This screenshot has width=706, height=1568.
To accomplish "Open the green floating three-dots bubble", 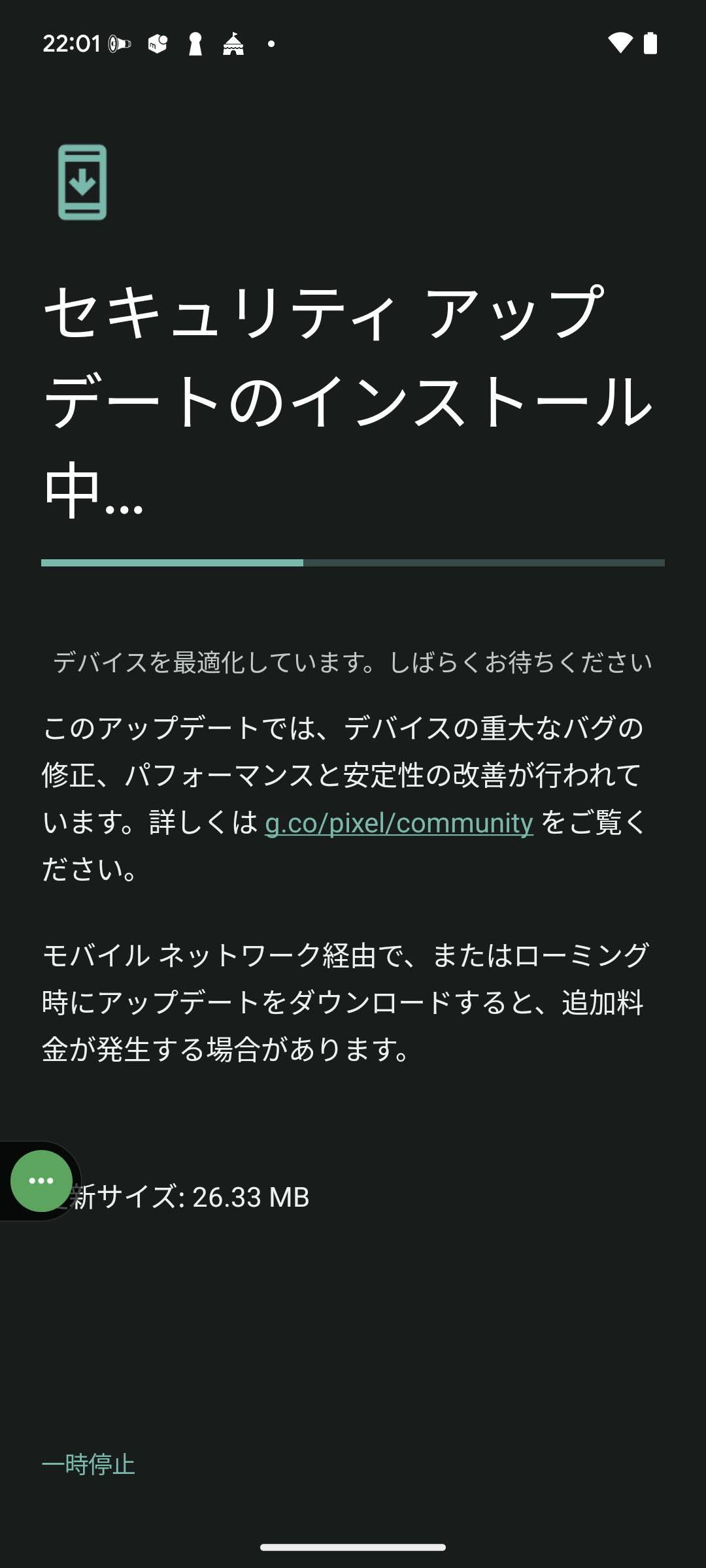I will (x=41, y=1181).
